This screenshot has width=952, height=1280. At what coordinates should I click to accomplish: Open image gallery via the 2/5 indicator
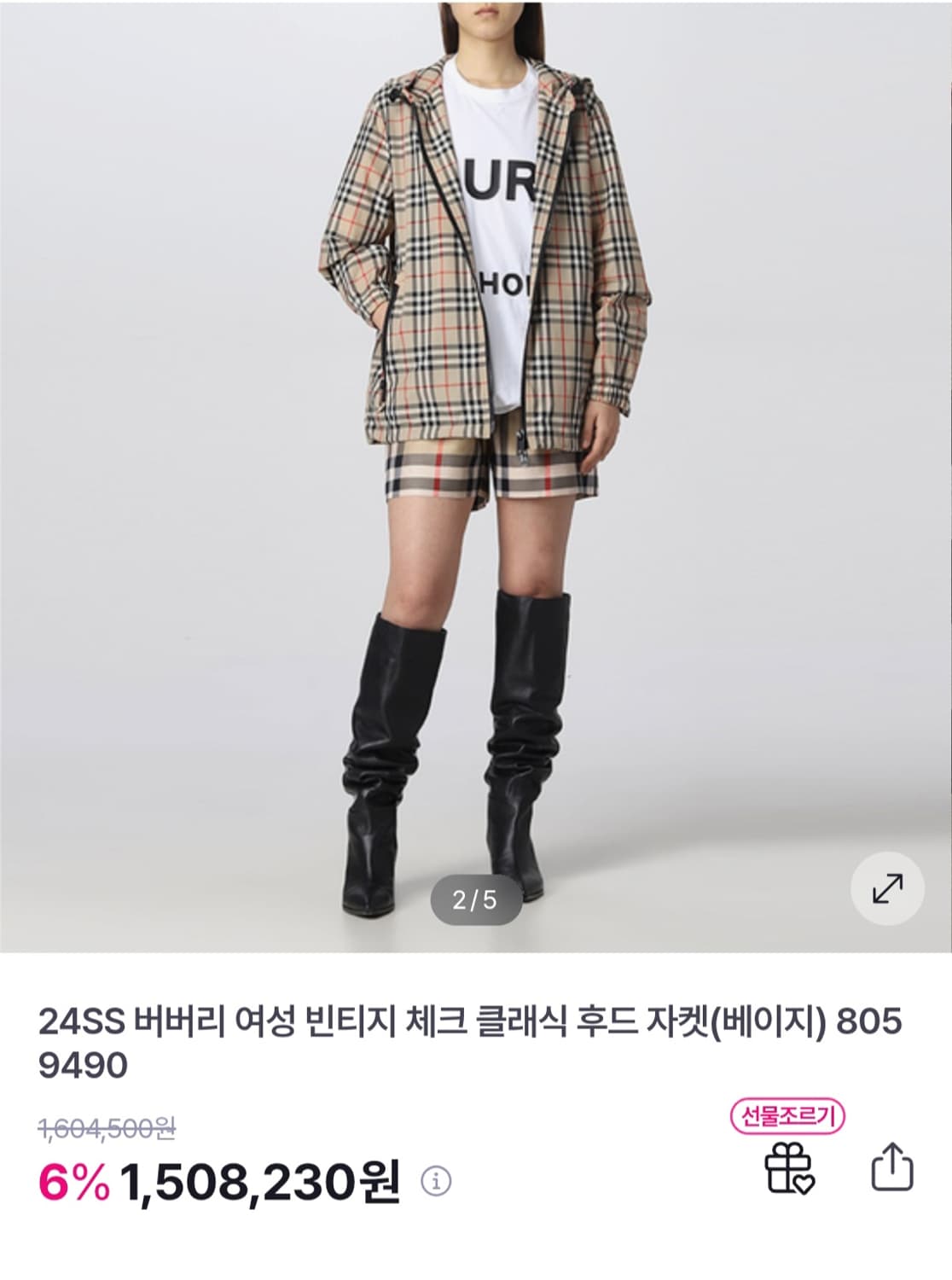475,897
